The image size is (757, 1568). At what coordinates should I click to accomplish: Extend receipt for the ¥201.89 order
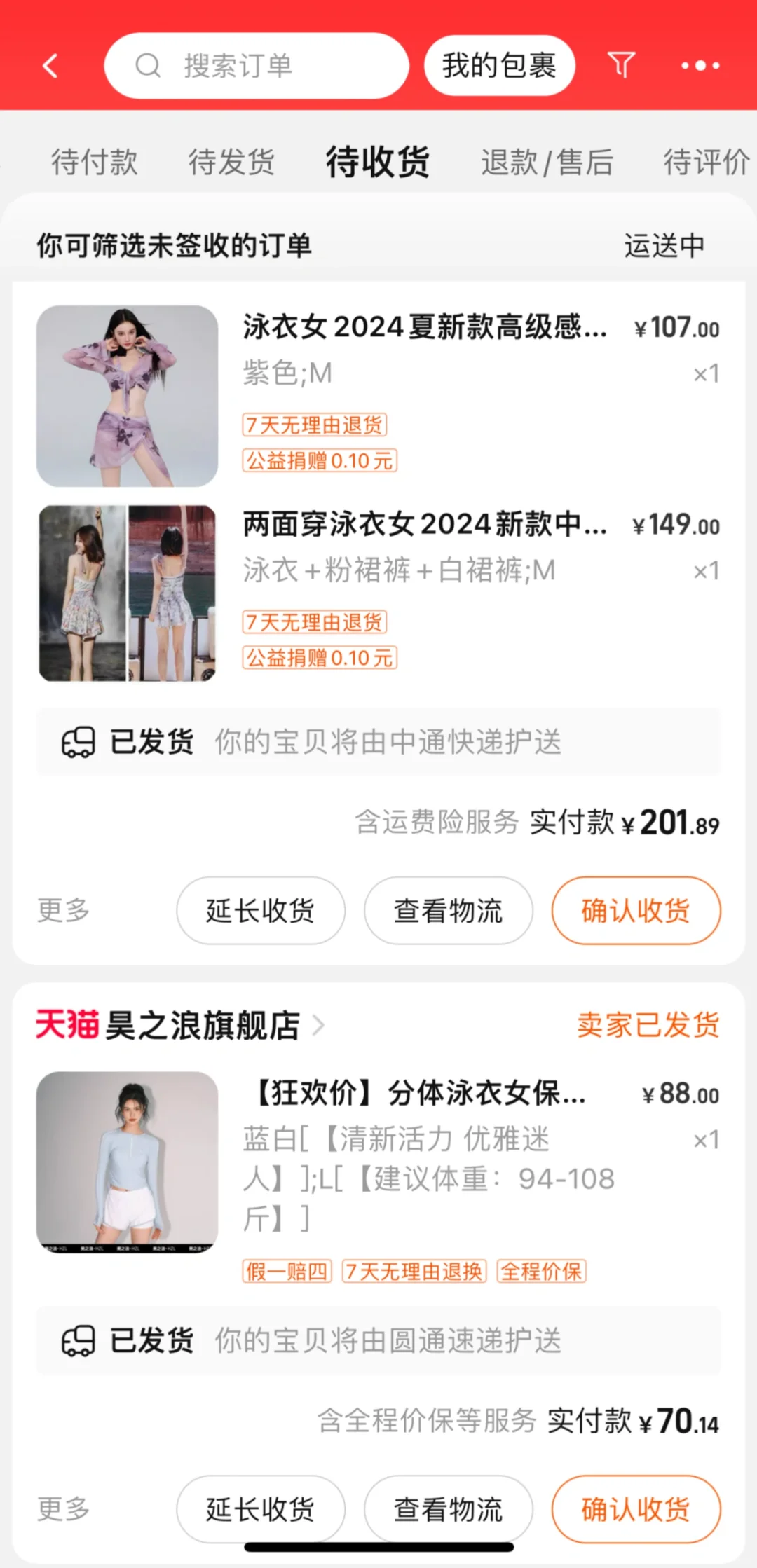coord(261,910)
